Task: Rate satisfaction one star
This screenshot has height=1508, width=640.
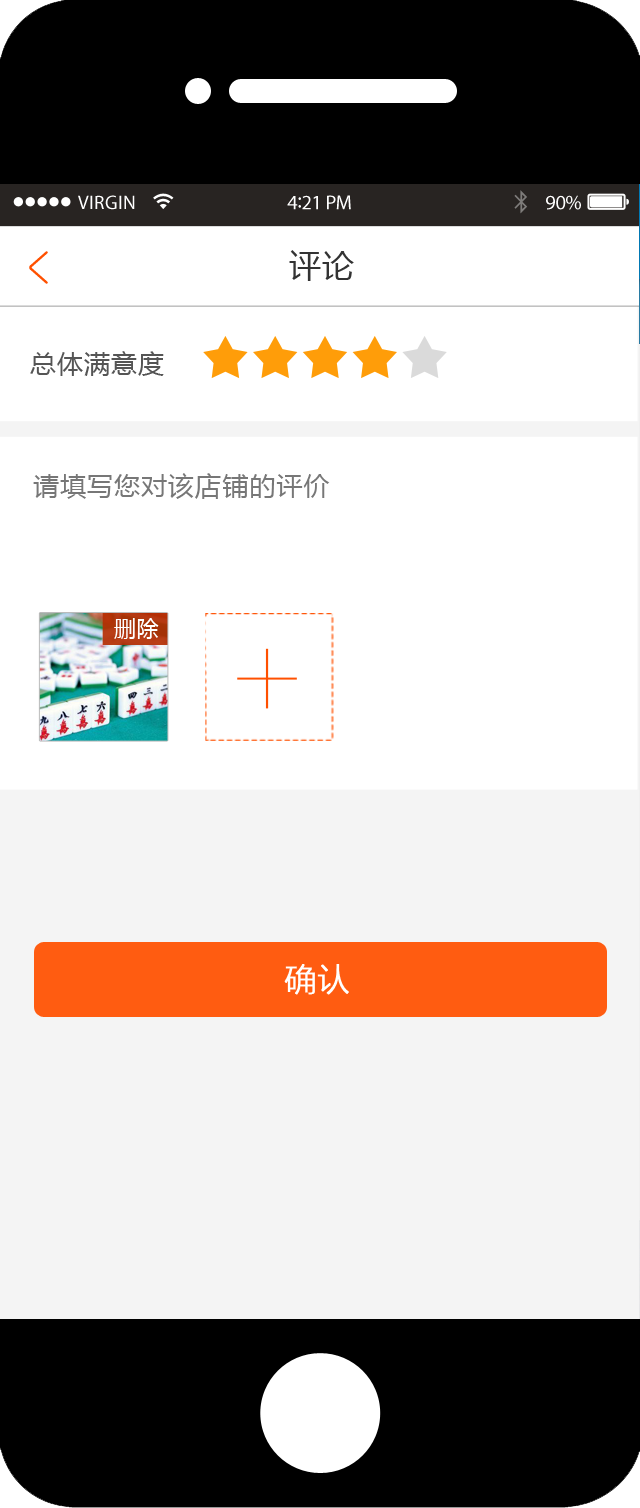Action: (x=225, y=359)
